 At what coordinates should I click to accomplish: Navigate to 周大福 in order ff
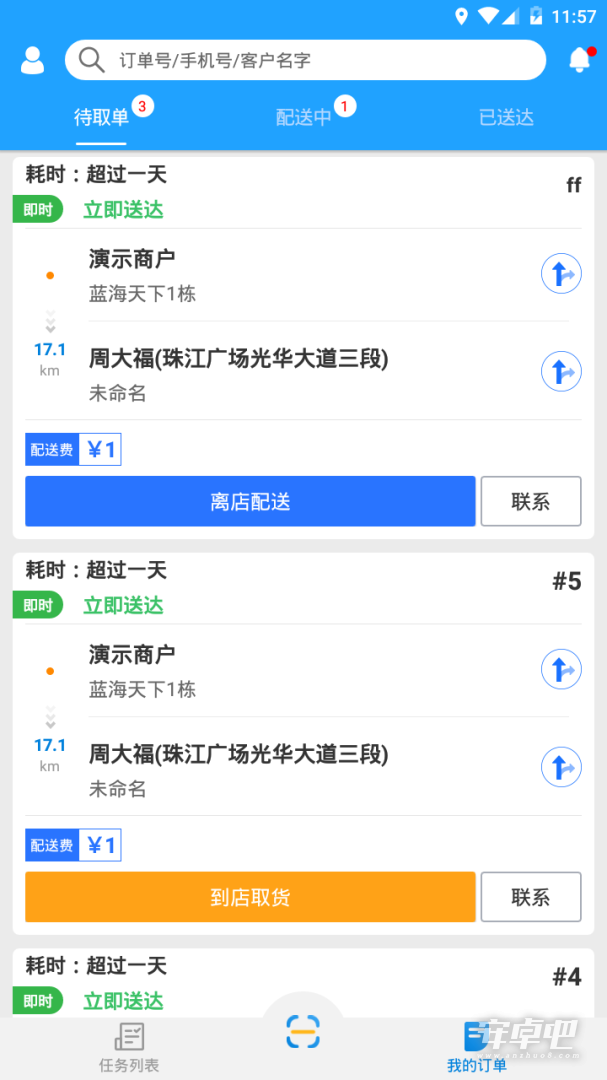[x=562, y=372]
